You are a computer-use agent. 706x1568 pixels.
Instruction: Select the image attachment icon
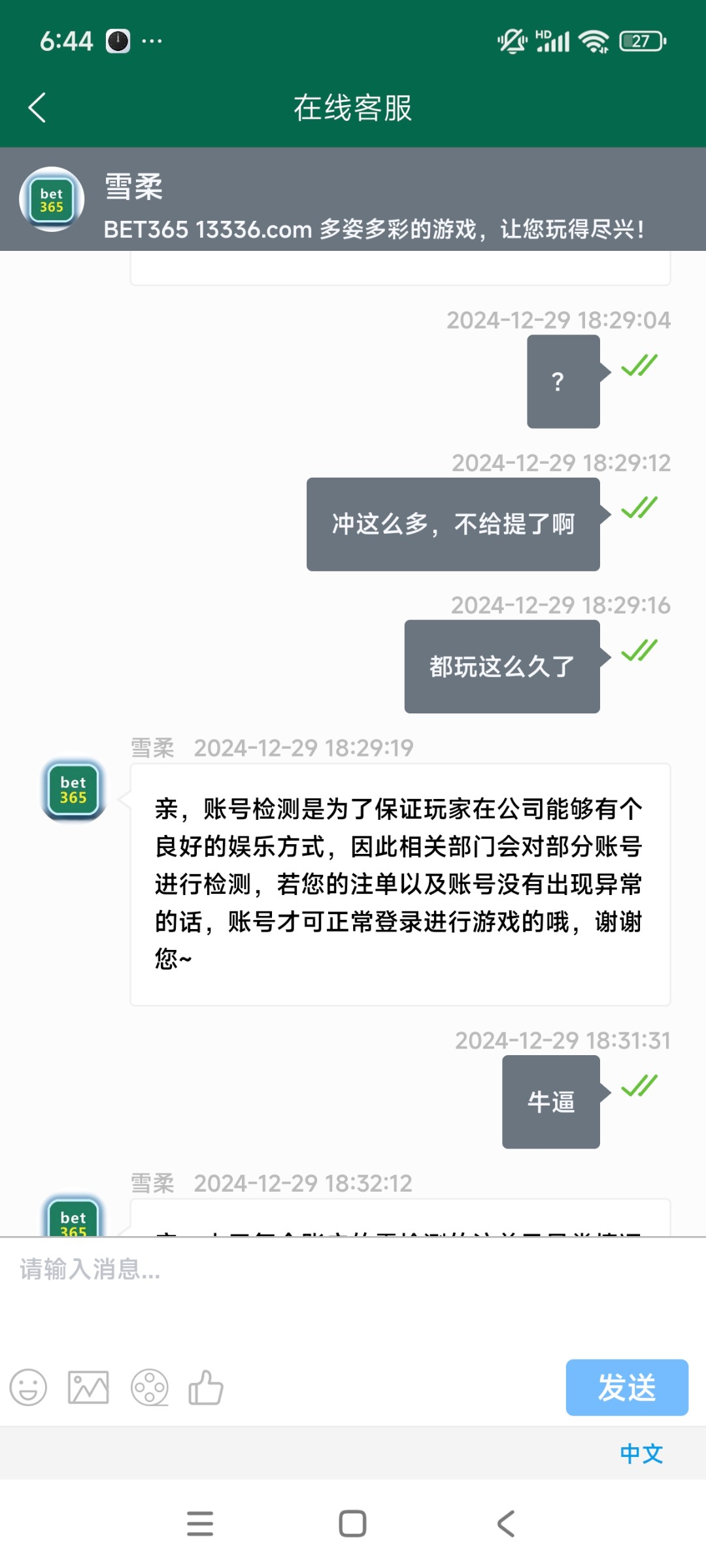coord(87,1388)
